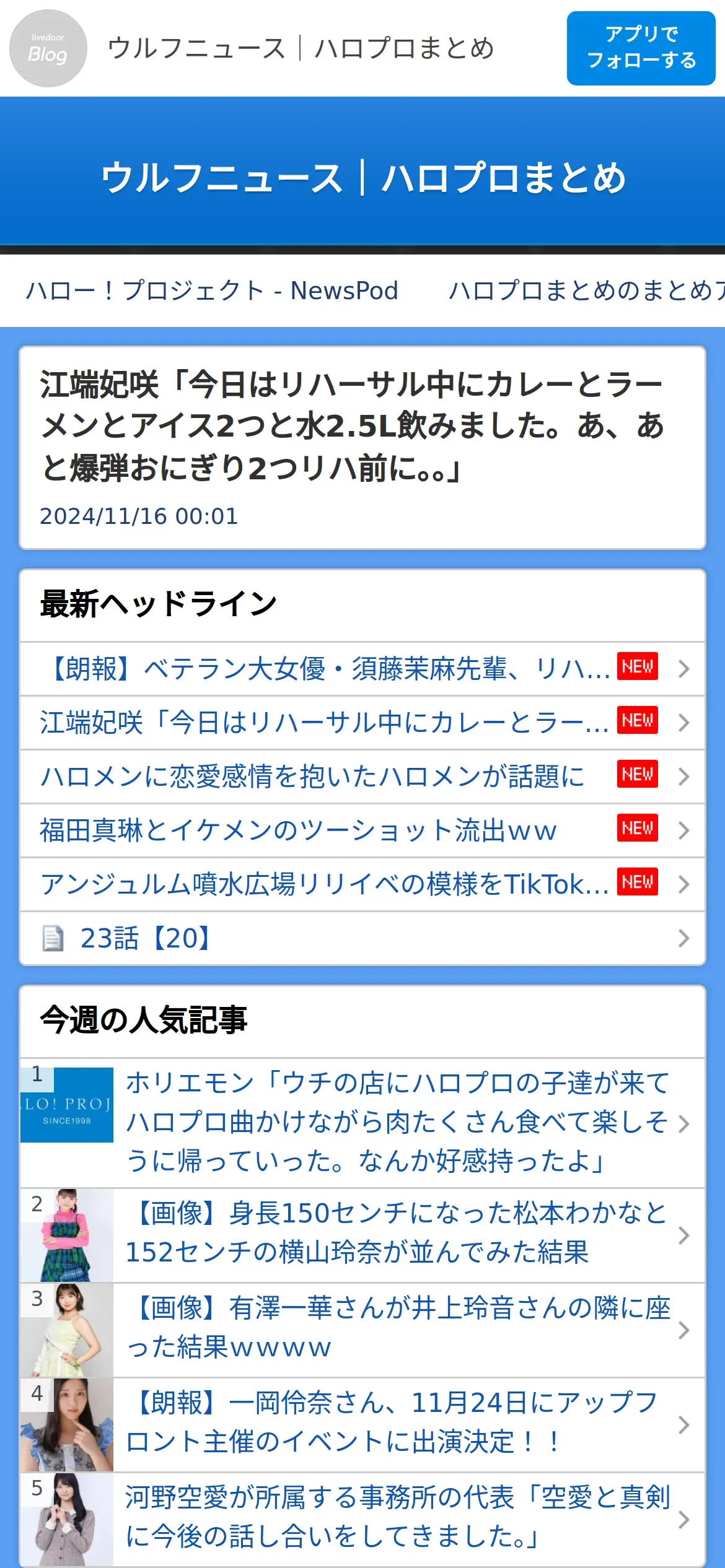Open headline ハロメンに恋愛感情を抱いたハロメンが話題に
The width and height of the screenshot is (725, 1568).
click(313, 777)
